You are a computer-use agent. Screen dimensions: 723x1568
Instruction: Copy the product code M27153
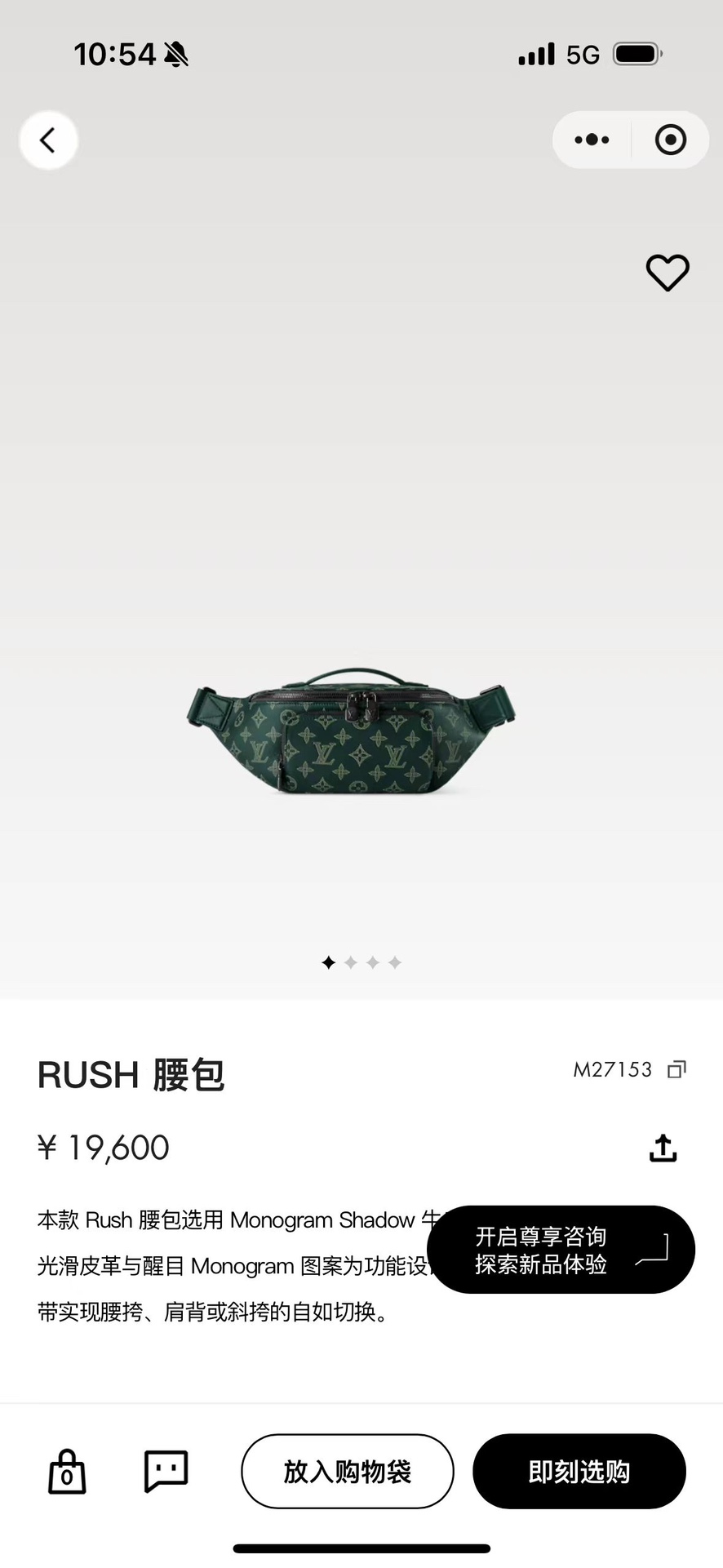676,1069
